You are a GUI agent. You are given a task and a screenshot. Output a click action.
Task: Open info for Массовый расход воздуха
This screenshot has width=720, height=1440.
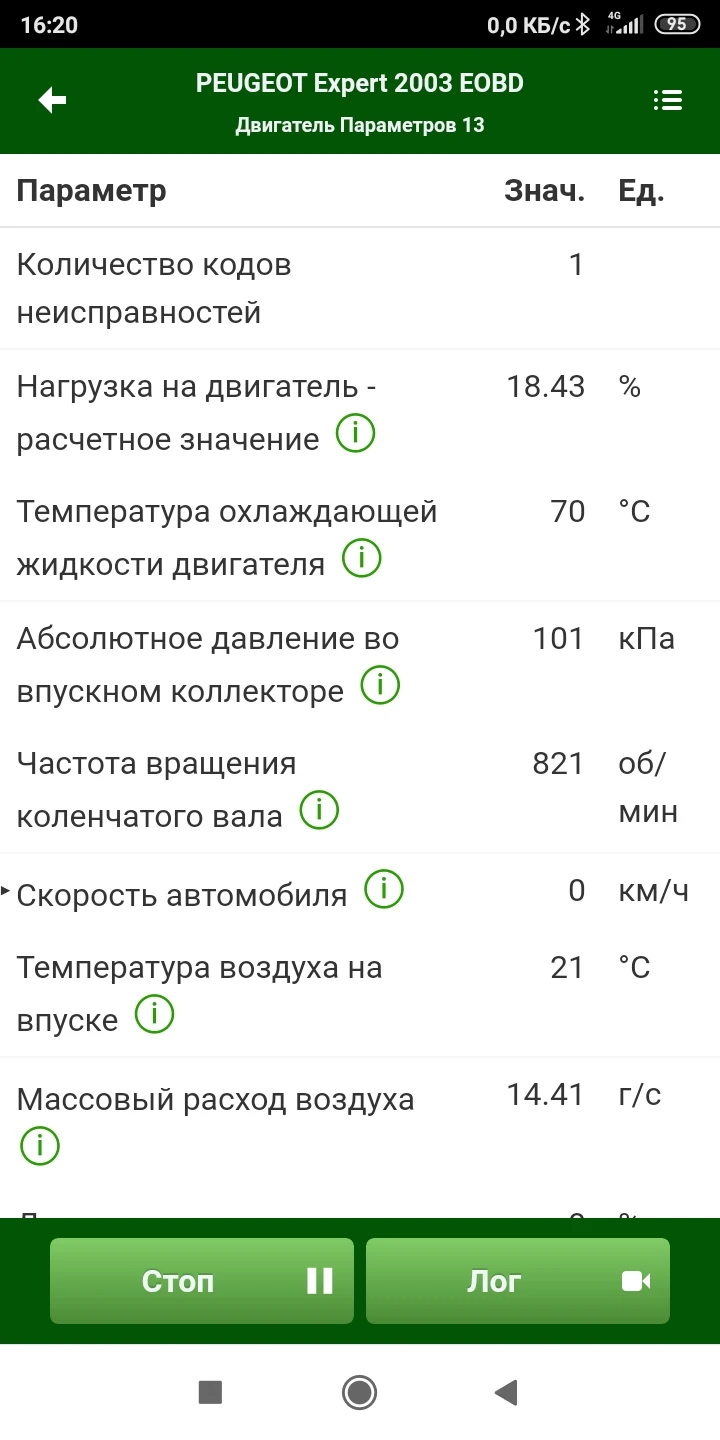click(x=40, y=1146)
